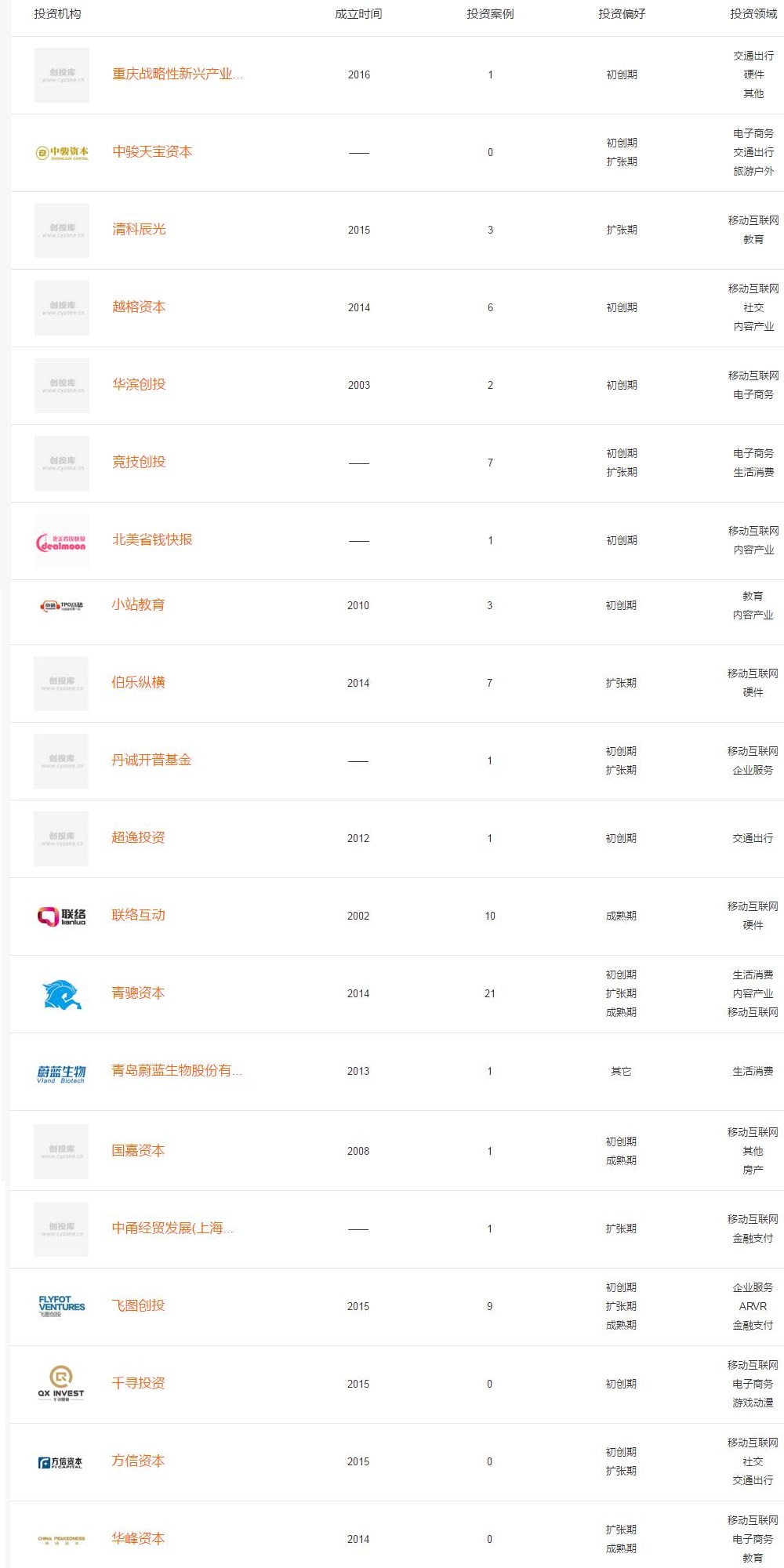Viewport: 784px width, 1568px height.
Task: Open 国嘉资本 institution page
Action: point(138,1151)
